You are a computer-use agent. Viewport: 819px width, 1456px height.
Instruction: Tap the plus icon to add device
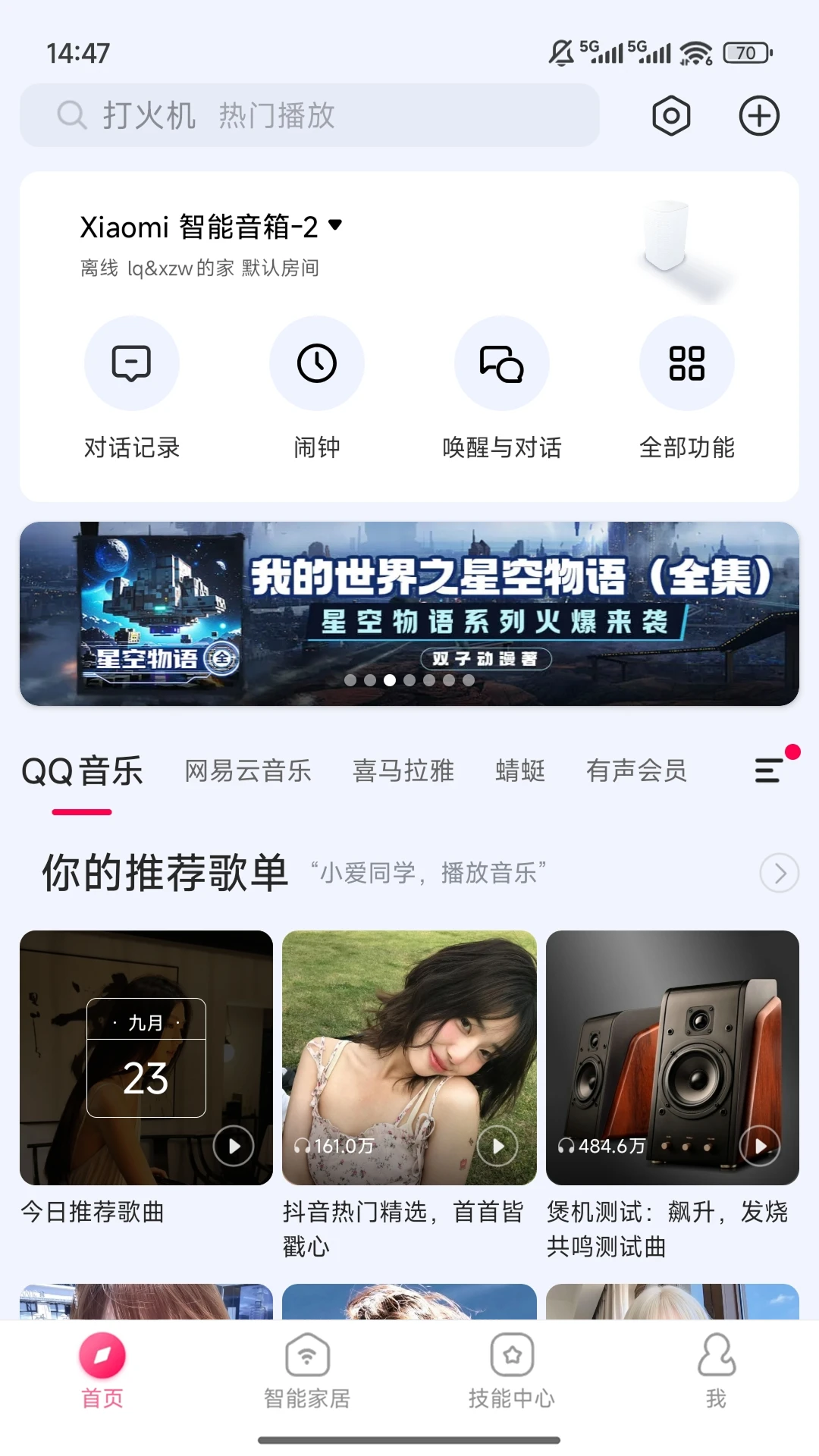pyautogui.click(x=759, y=116)
